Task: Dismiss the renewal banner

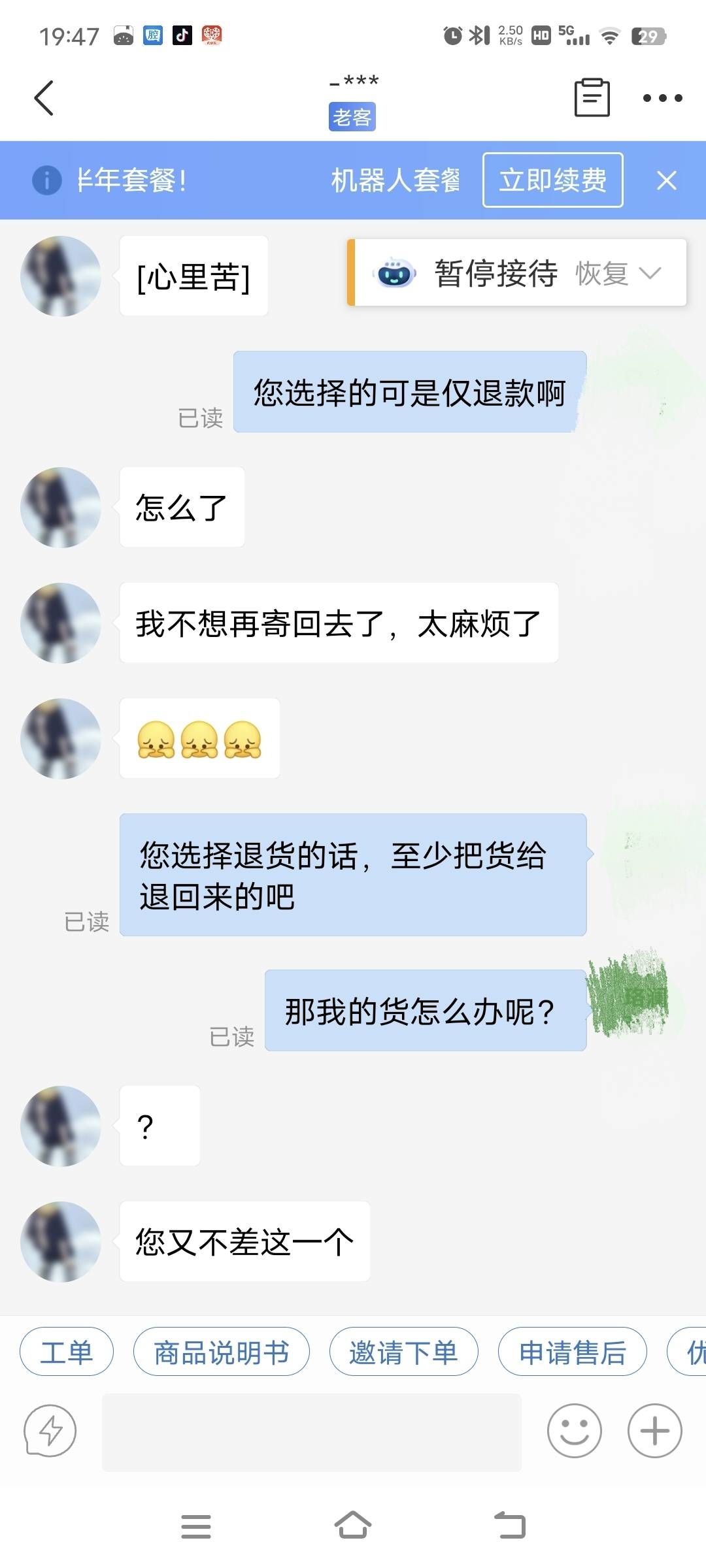Action: 666,180
